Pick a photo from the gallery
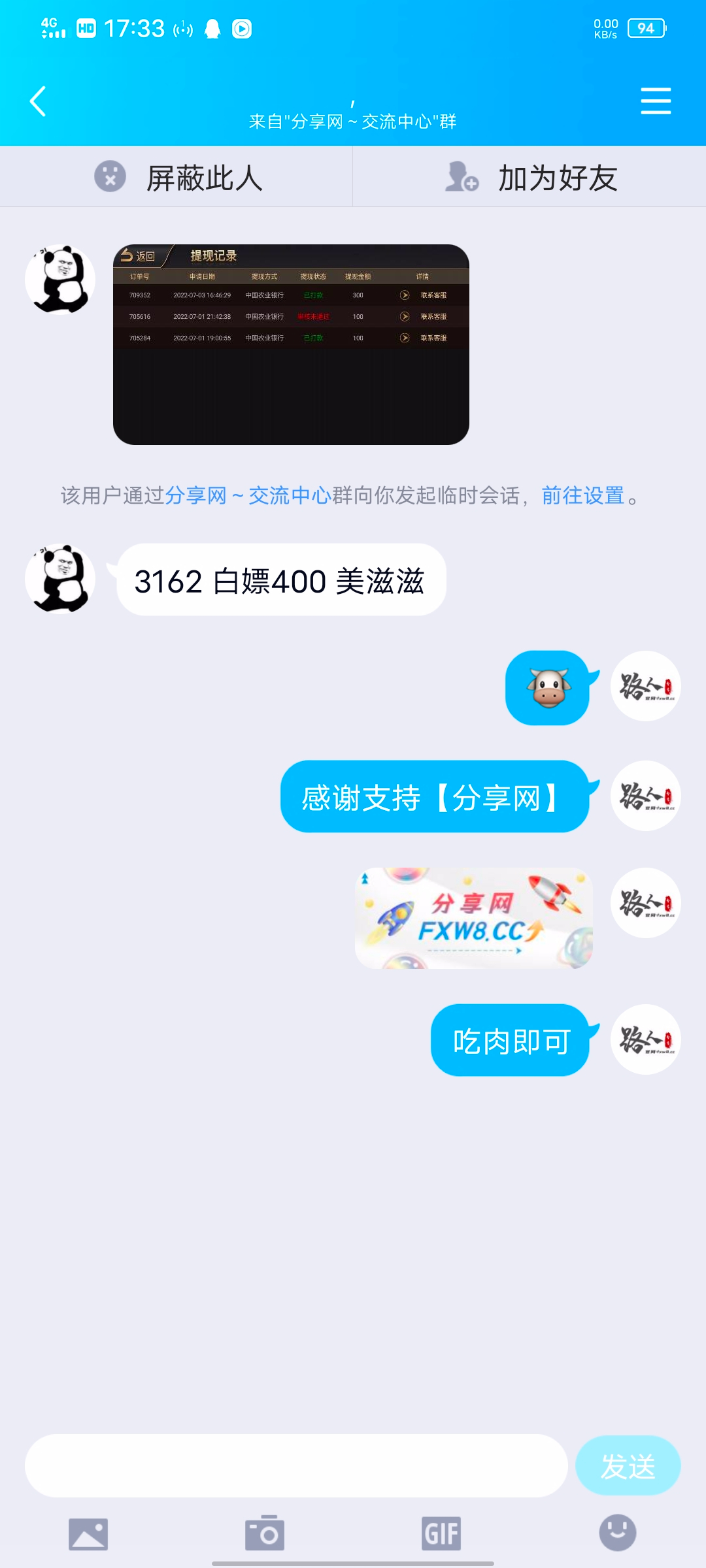 point(88,1533)
